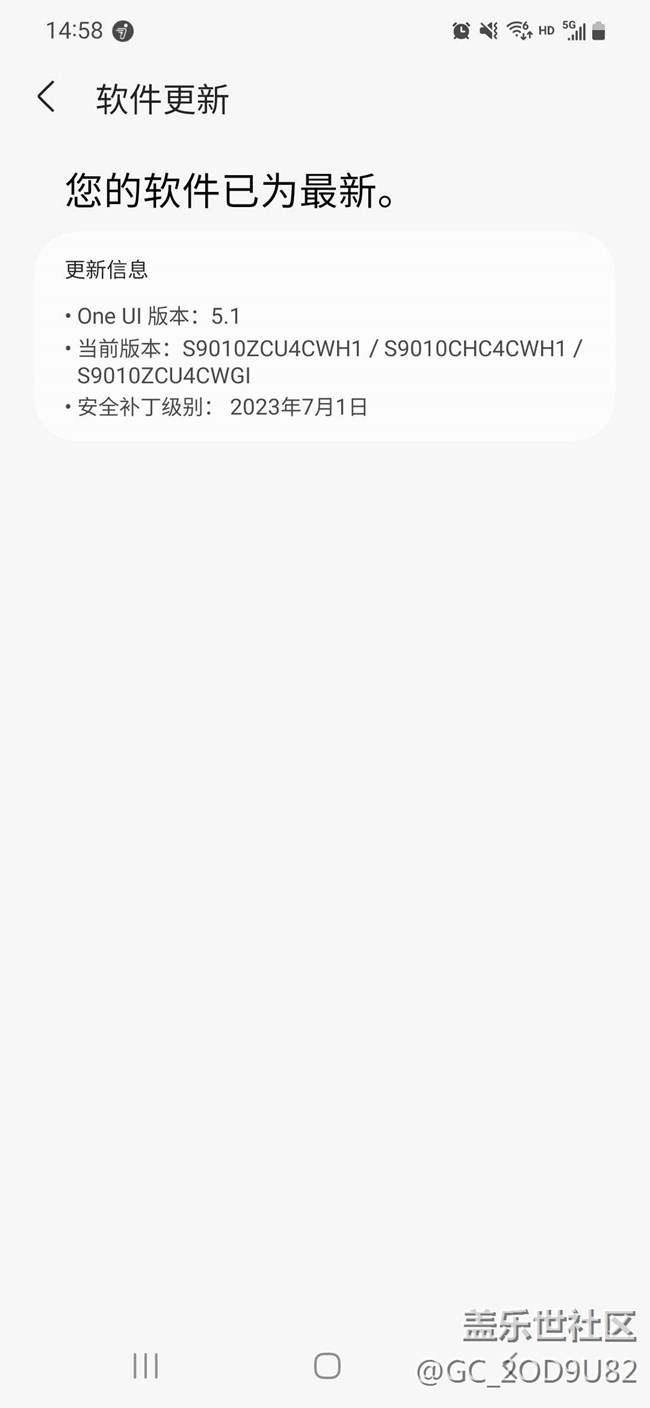650x1408 pixels.
Task: Tap the home button in the navigation bar
Action: (327, 1366)
